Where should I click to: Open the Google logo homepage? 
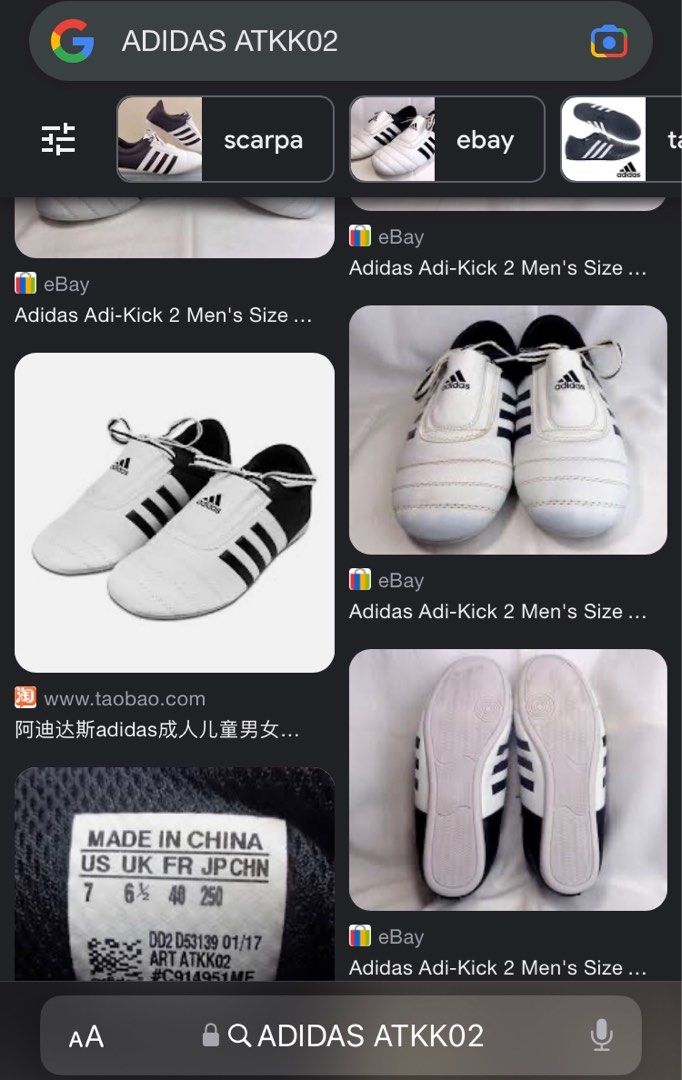[x=72, y=41]
